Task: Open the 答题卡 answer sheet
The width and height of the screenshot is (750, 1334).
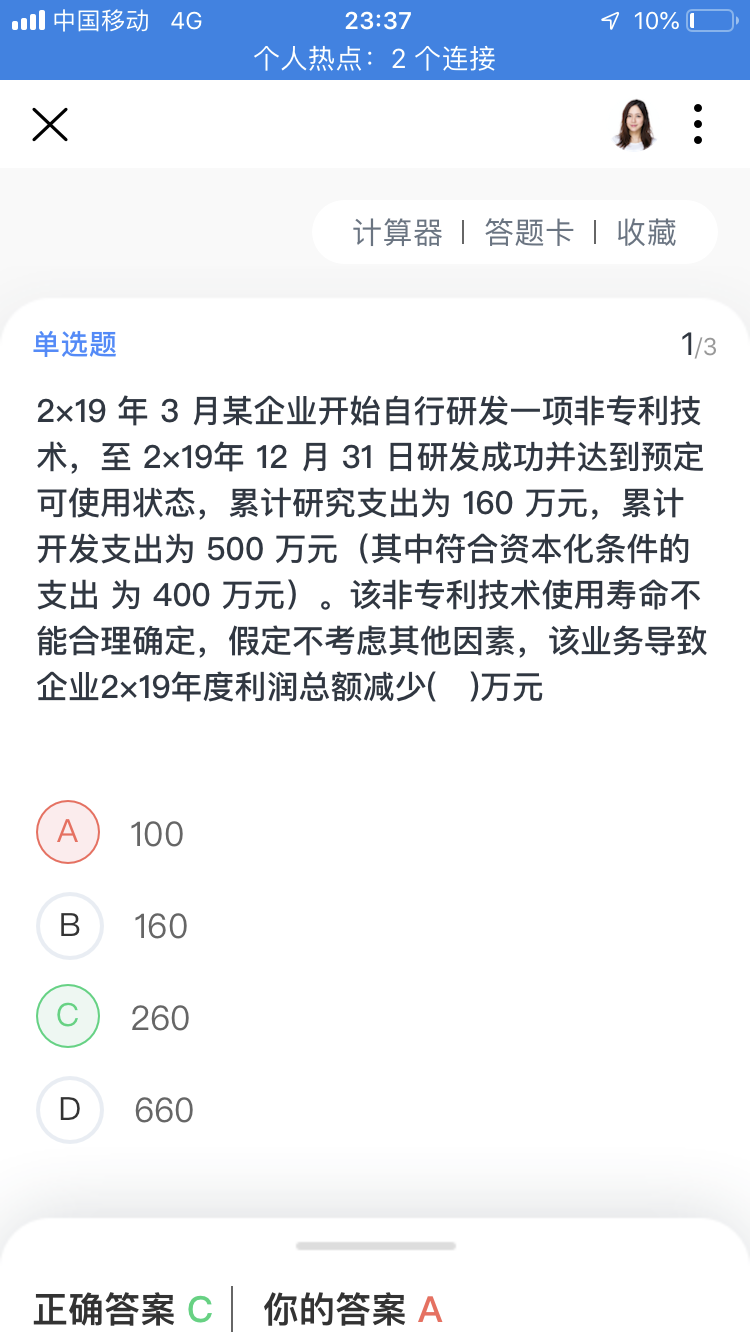Action: point(529,233)
